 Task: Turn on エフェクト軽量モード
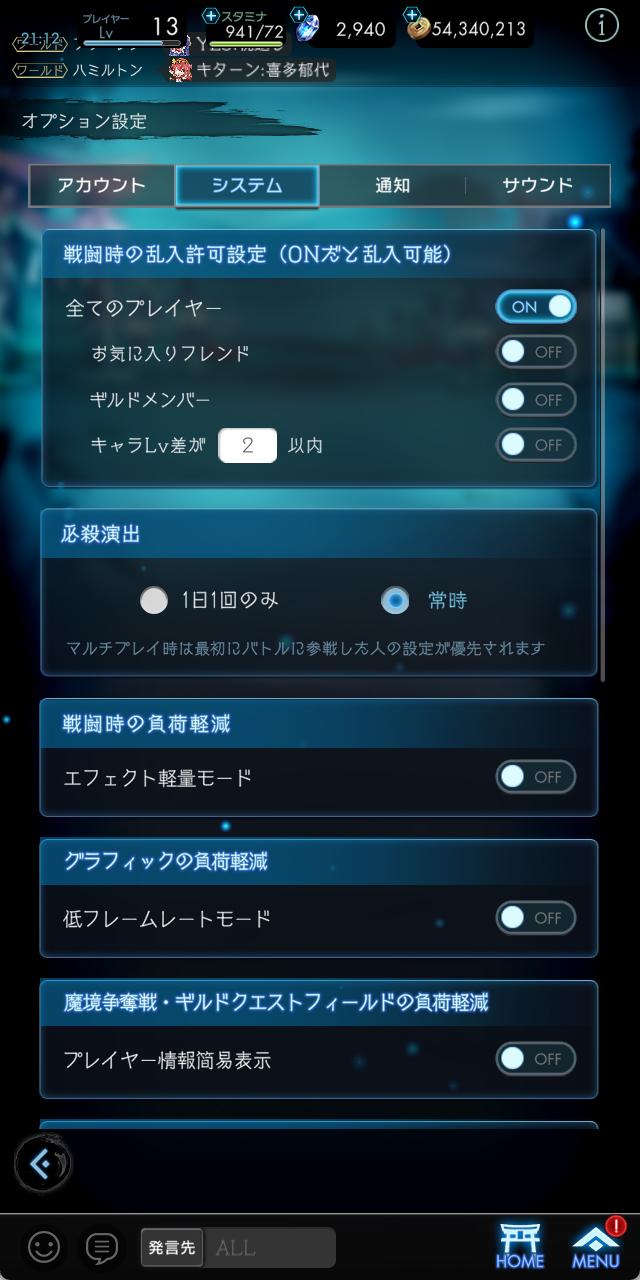pyautogui.click(x=536, y=777)
